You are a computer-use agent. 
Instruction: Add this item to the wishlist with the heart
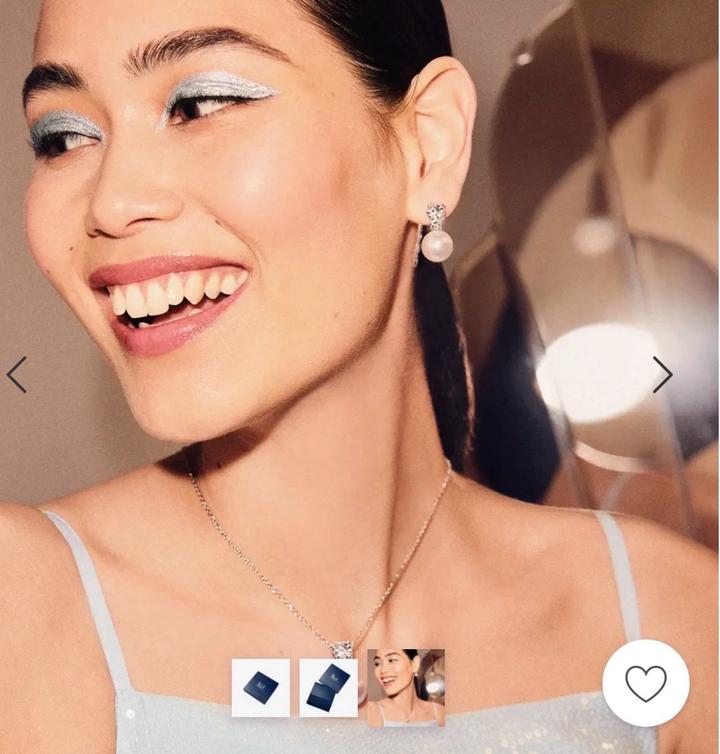click(645, 683)
